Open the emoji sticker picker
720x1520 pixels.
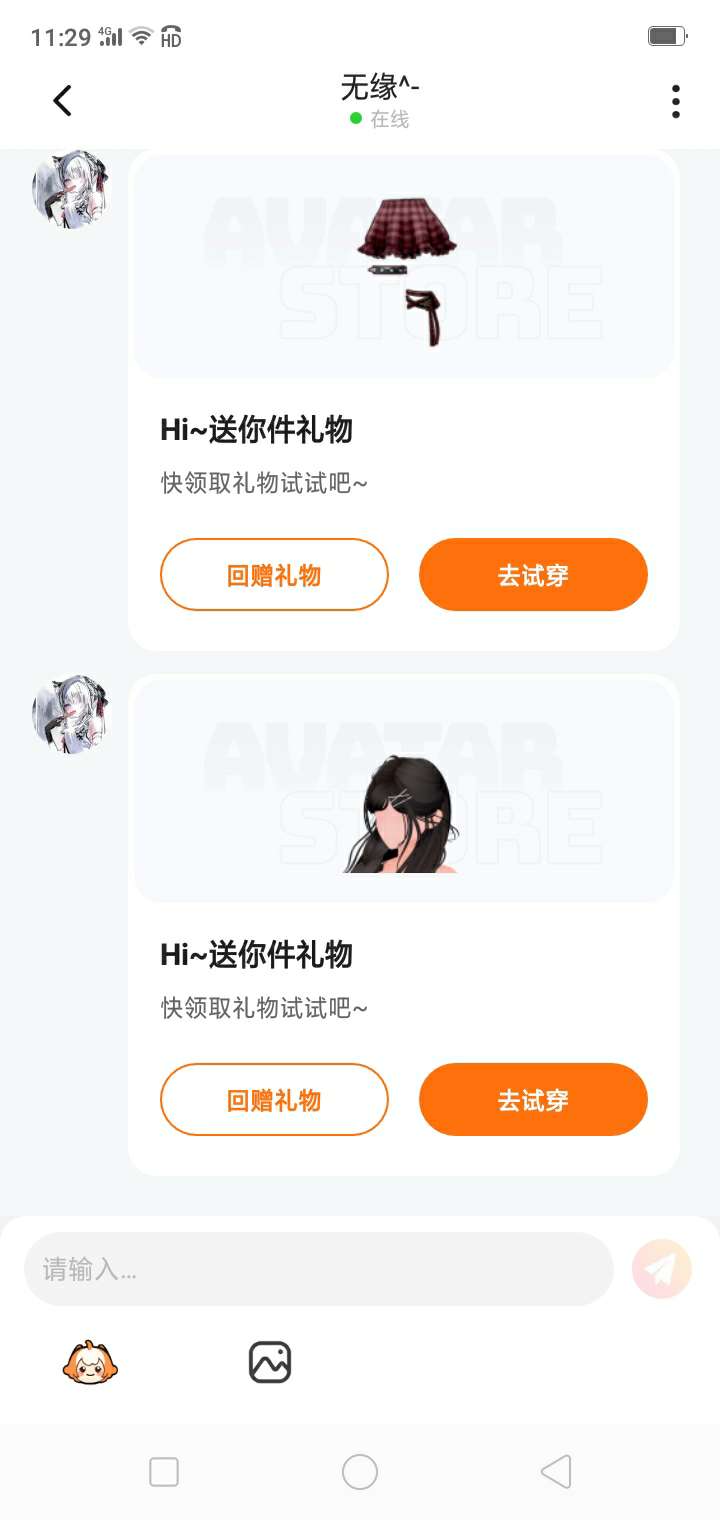[91, 1362]
